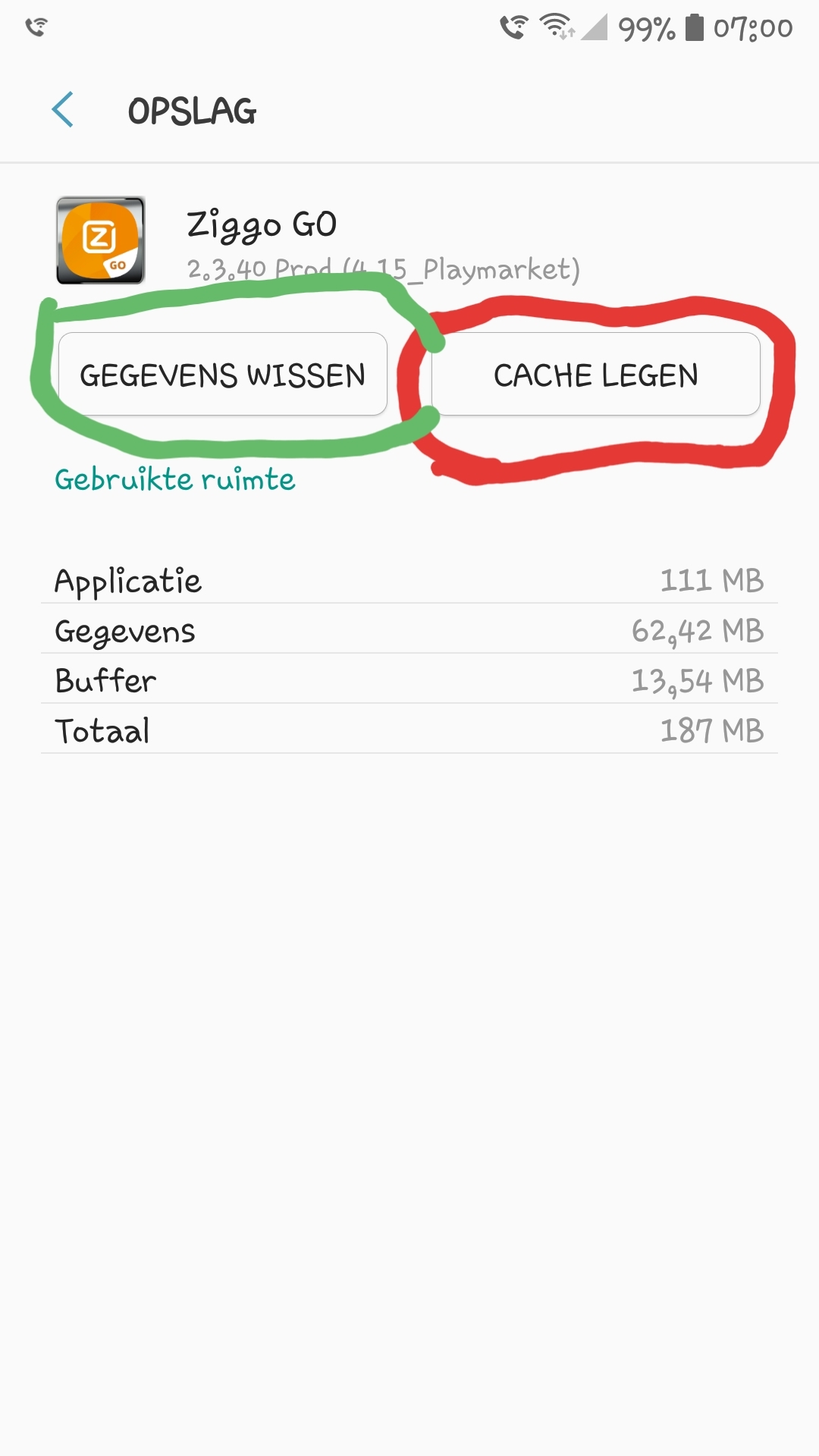Tap the Cache legen button

(x=596, y=375)
